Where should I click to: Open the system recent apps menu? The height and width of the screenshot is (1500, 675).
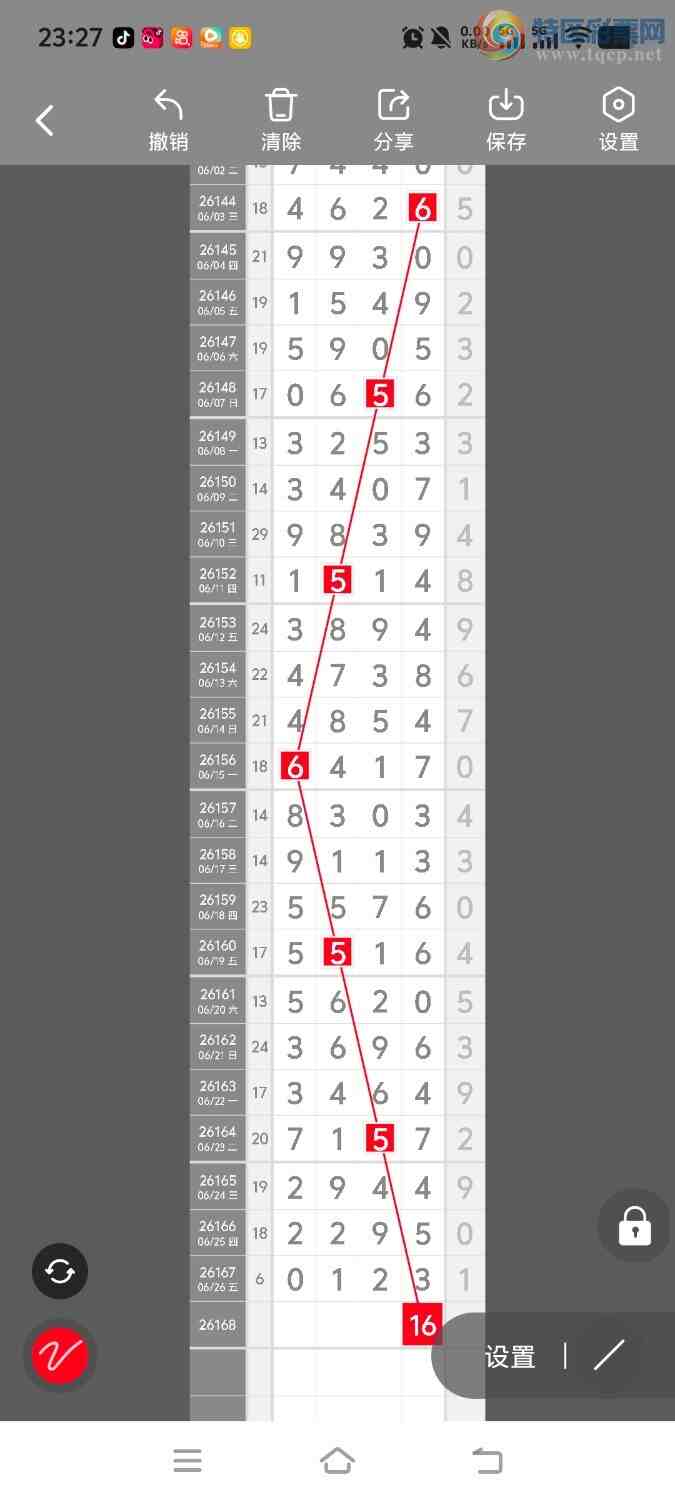(x=187, y=1461)
